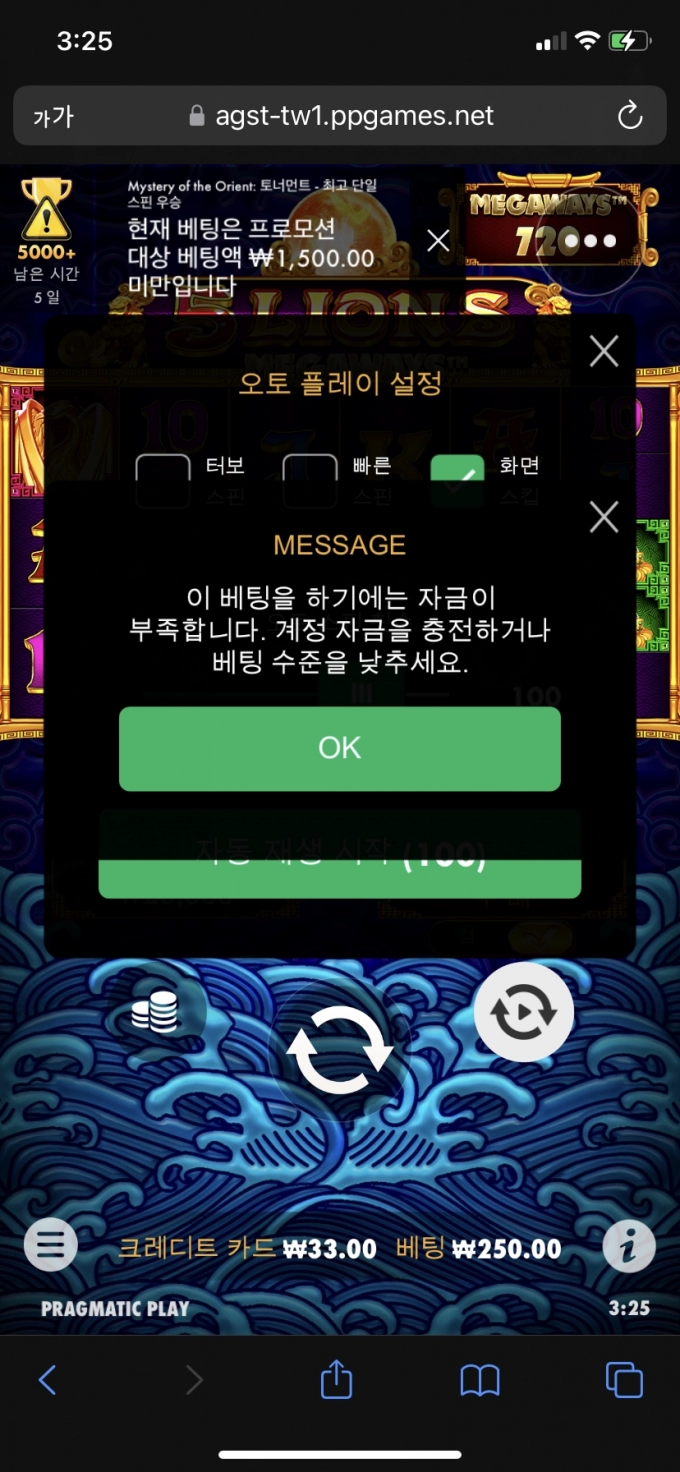Open Safari bookmarks

coord(480,1381)
